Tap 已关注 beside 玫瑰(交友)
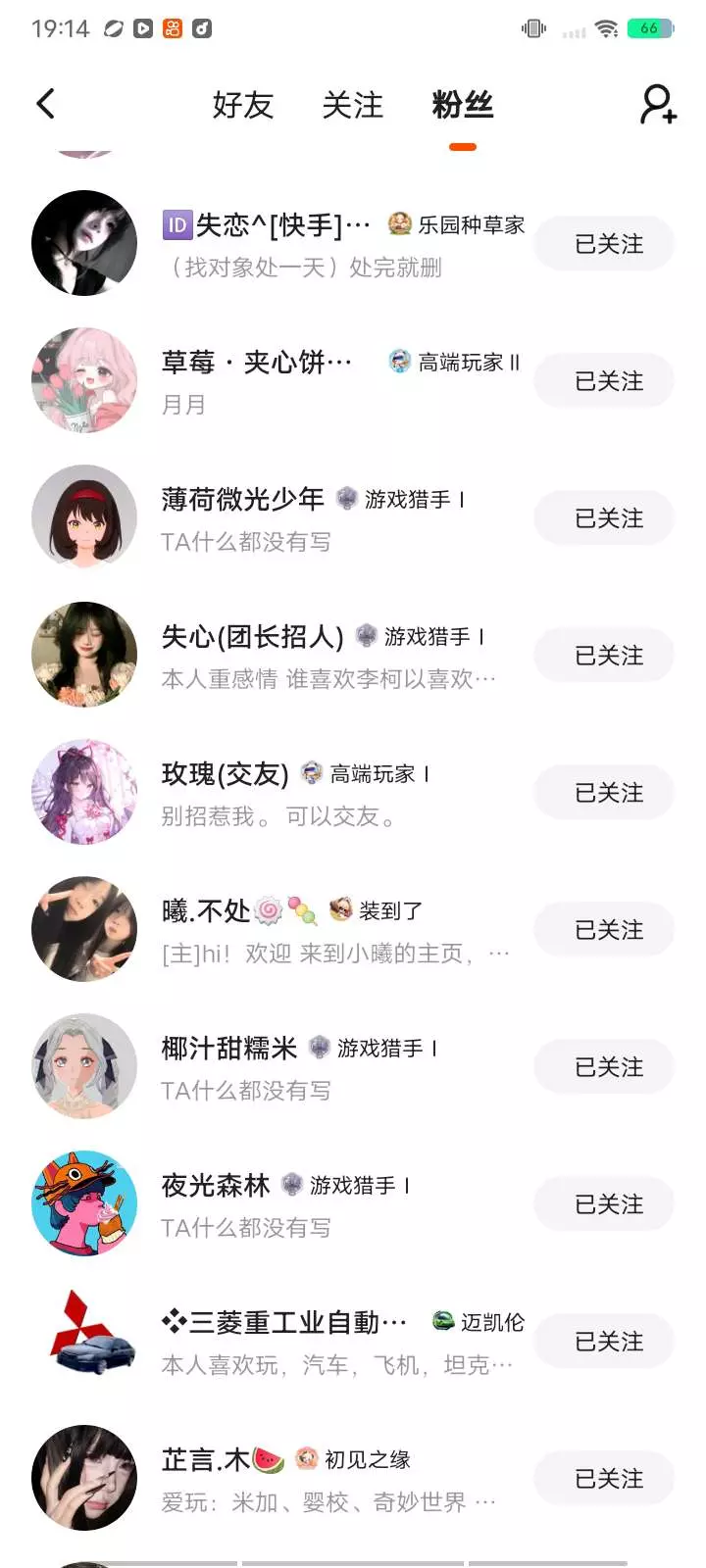 click(604, 793)
